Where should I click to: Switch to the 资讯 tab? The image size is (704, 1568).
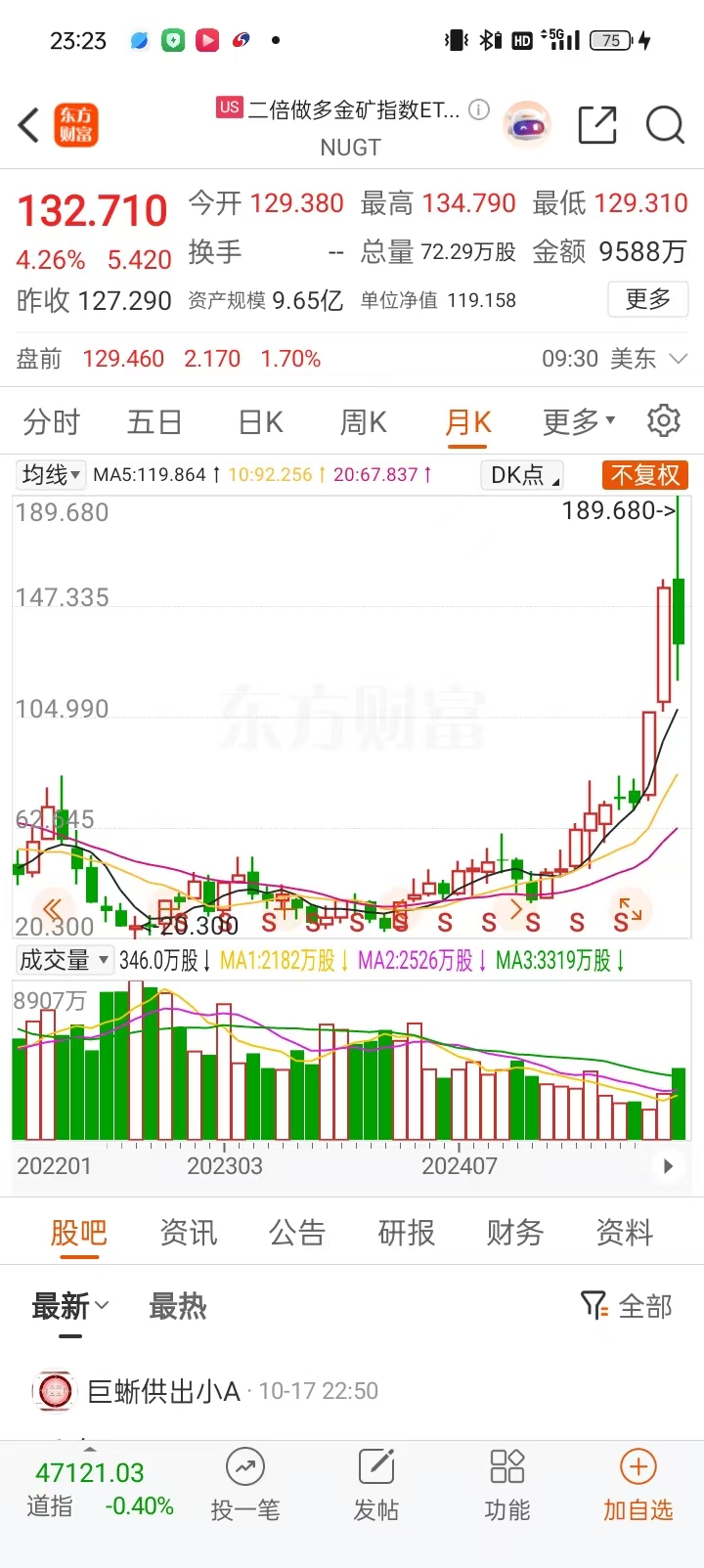189,1233
